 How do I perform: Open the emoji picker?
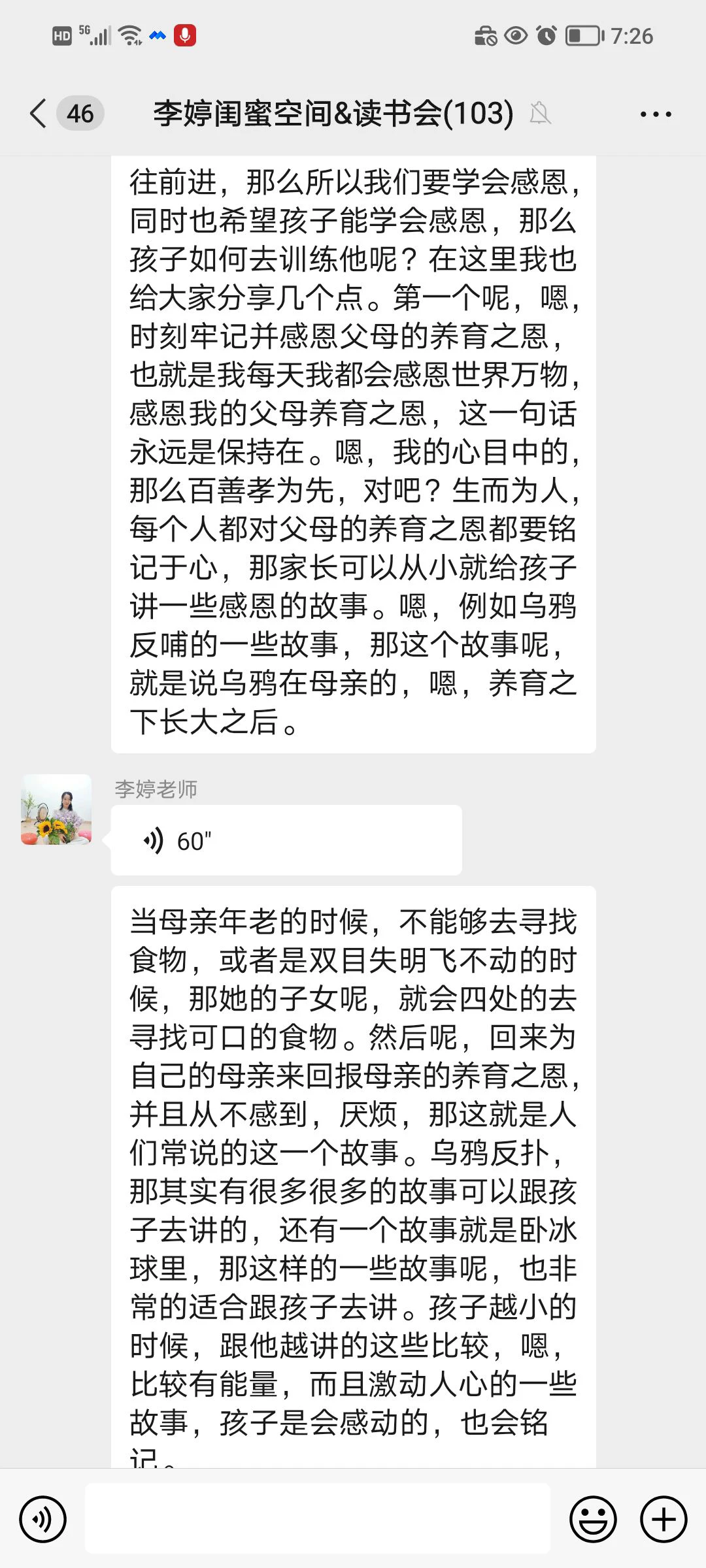click(594, 1519)
